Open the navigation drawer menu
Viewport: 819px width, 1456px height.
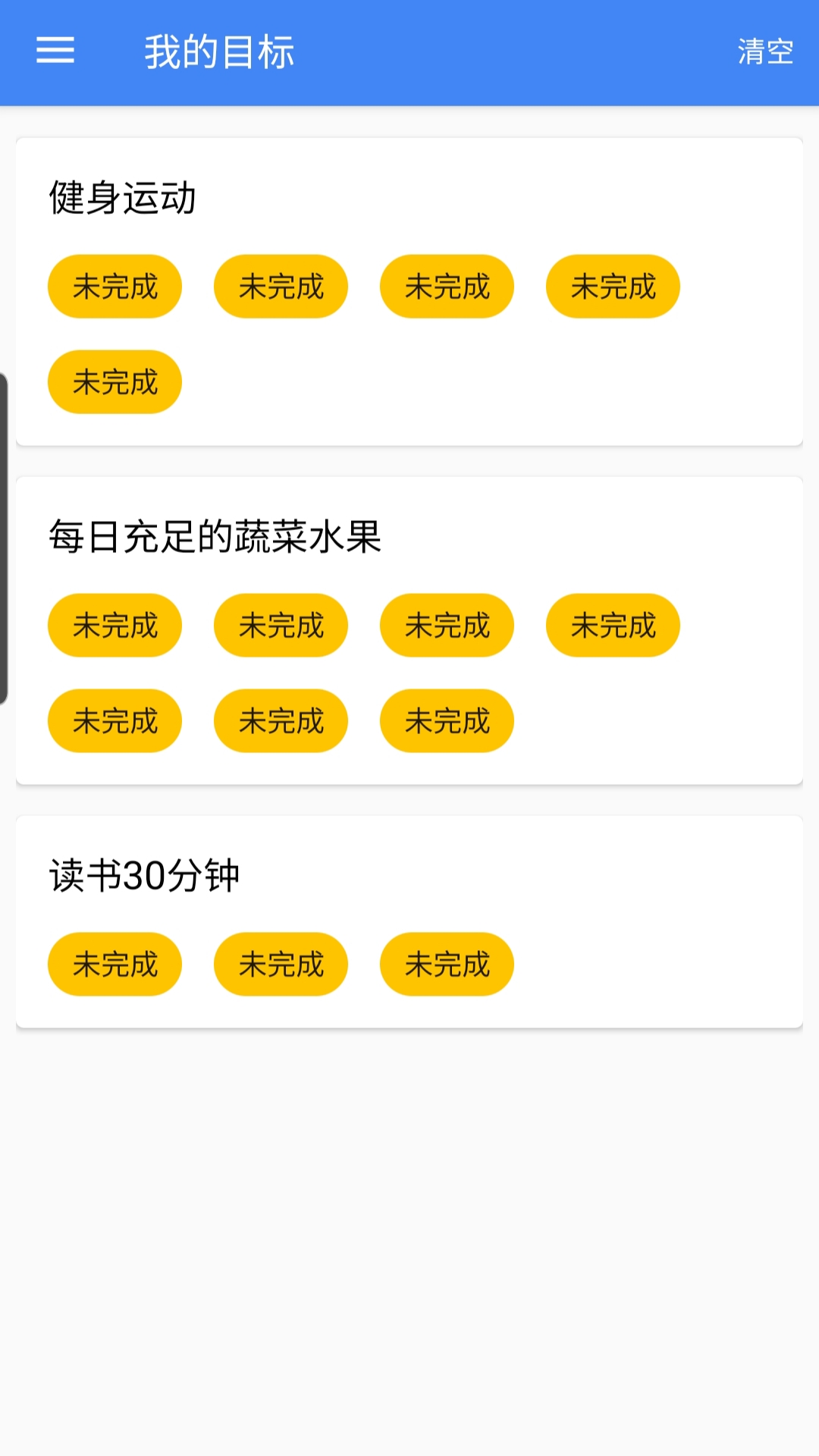click(x=55, y=50)
